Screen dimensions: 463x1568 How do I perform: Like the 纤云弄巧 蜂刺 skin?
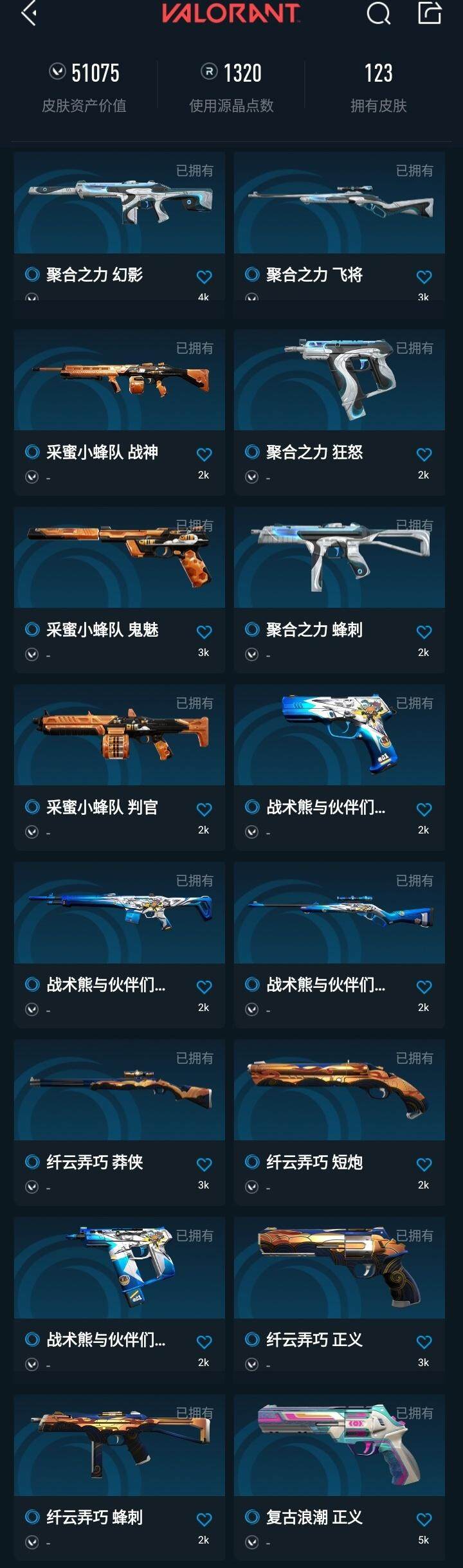[x=204, y=1520]
